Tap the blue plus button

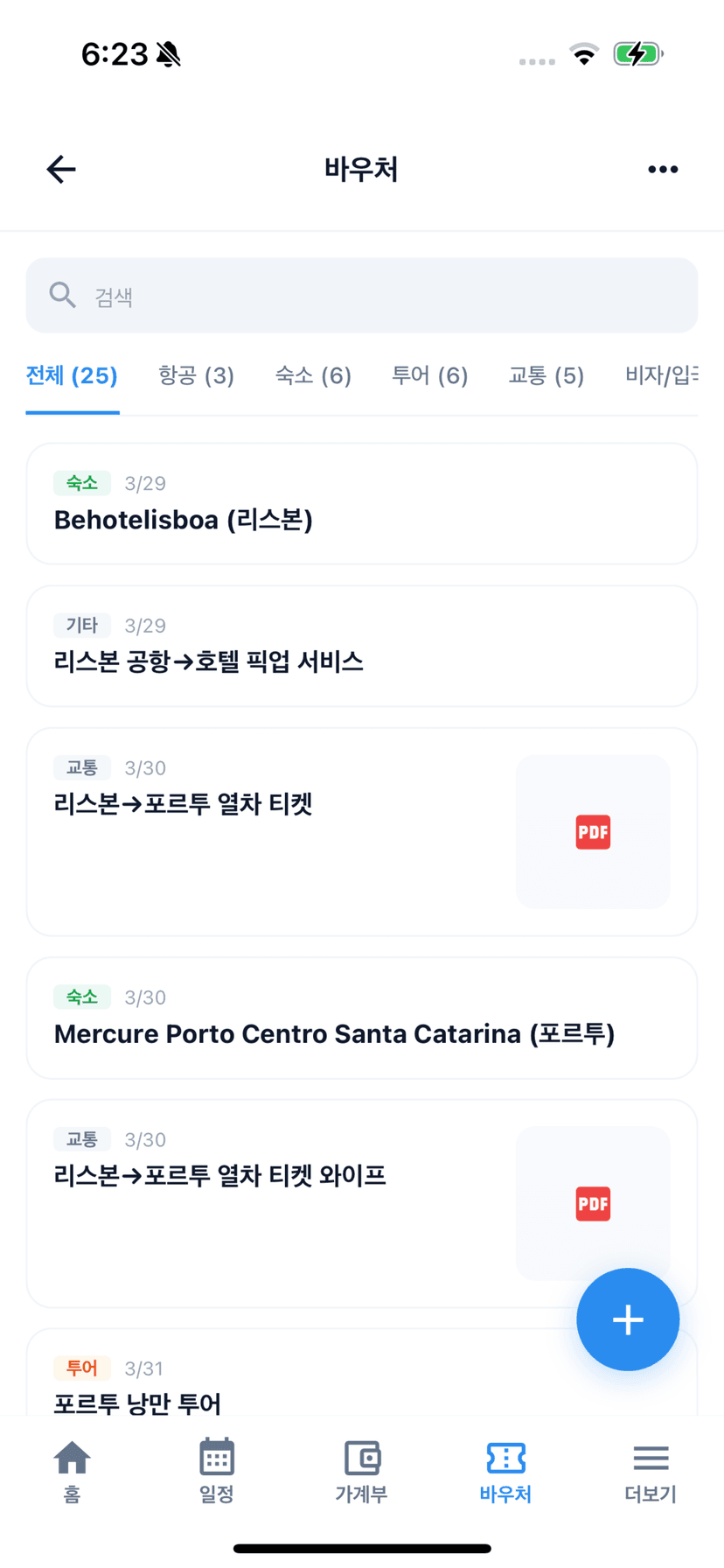[628, 1319]
